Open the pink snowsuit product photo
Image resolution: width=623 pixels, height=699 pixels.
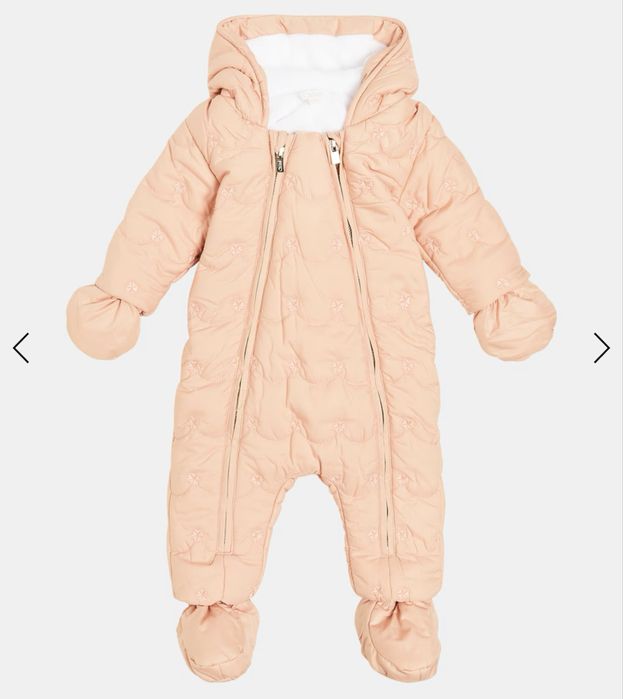311,340
